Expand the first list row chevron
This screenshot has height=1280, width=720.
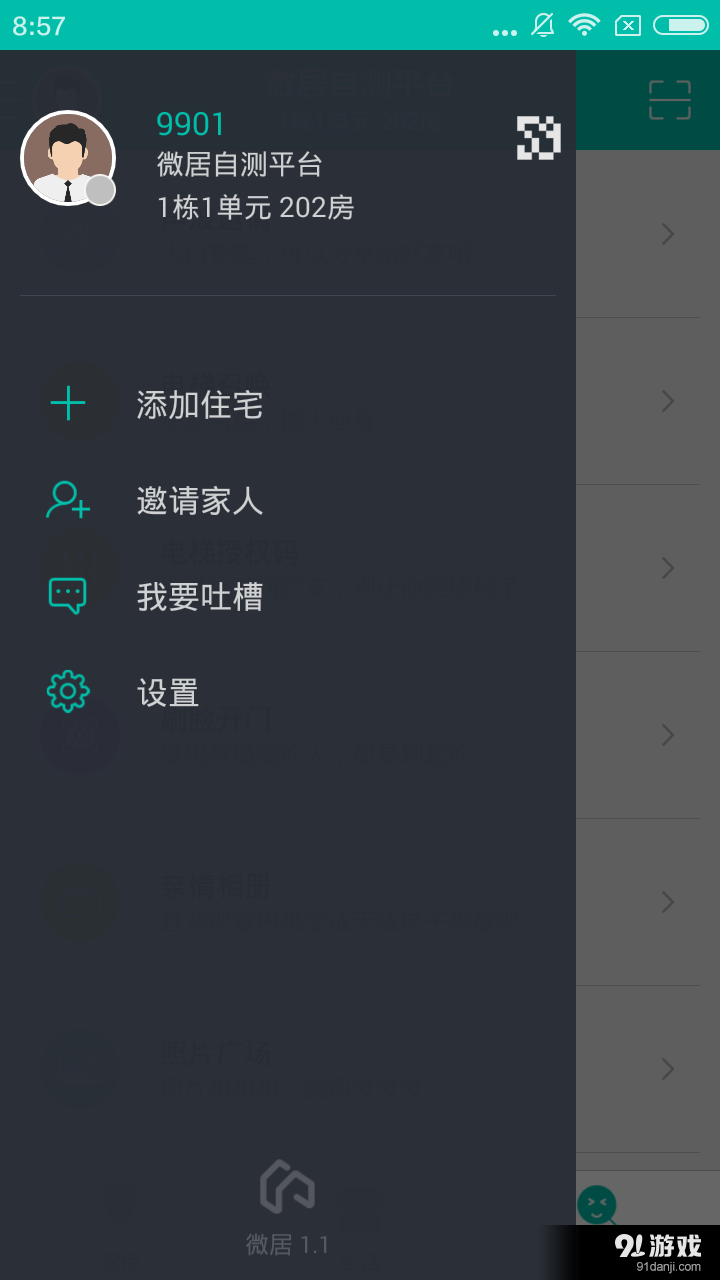click(x=668, y=235)
